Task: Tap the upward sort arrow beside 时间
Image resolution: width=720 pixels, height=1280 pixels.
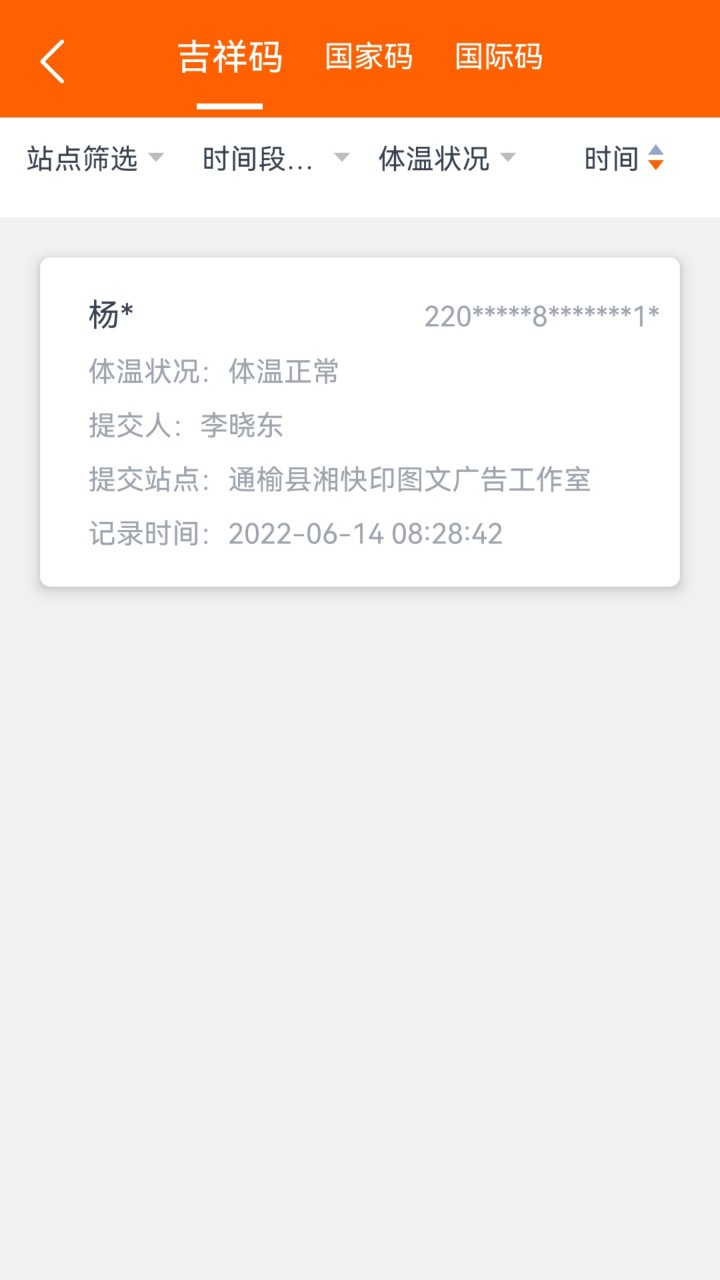Action: (658, 151)
